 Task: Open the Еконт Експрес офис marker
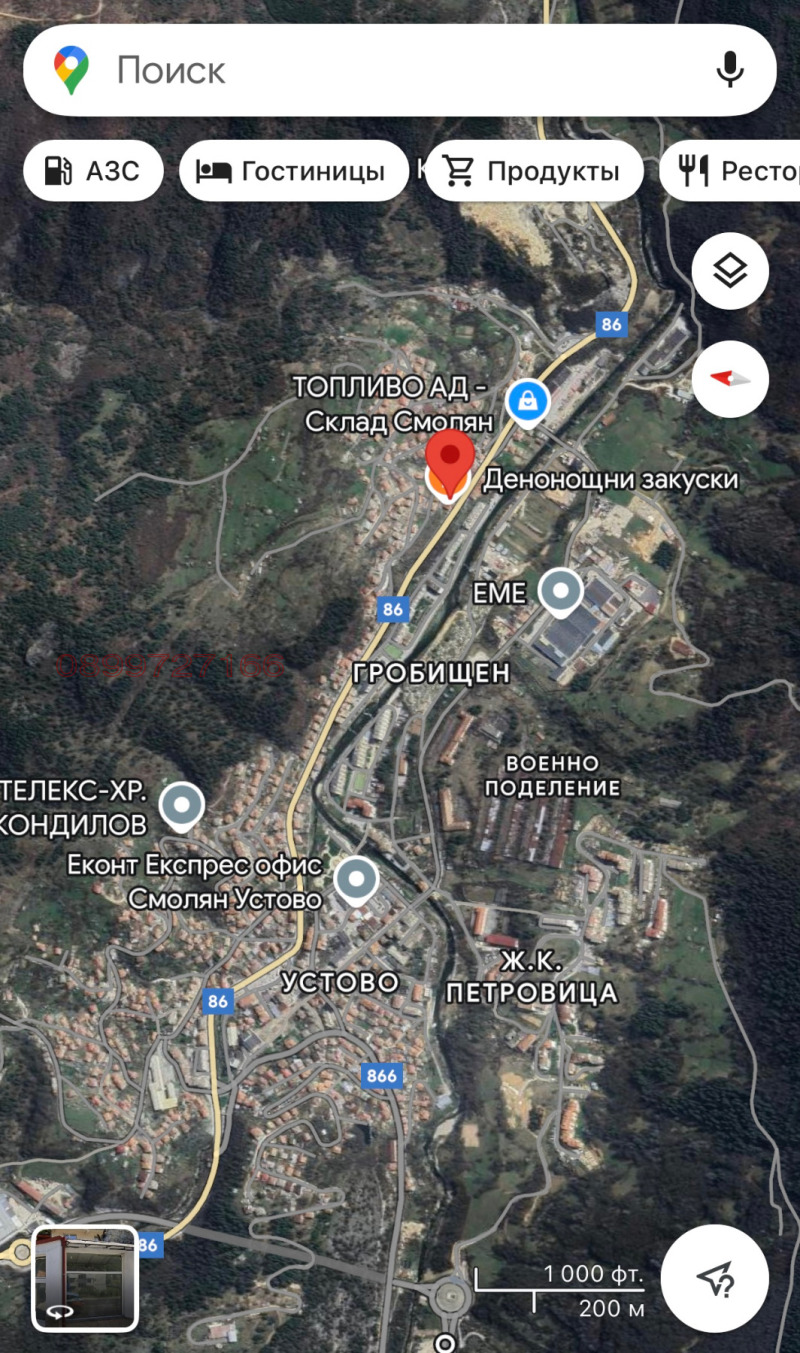tap(355, 881)
